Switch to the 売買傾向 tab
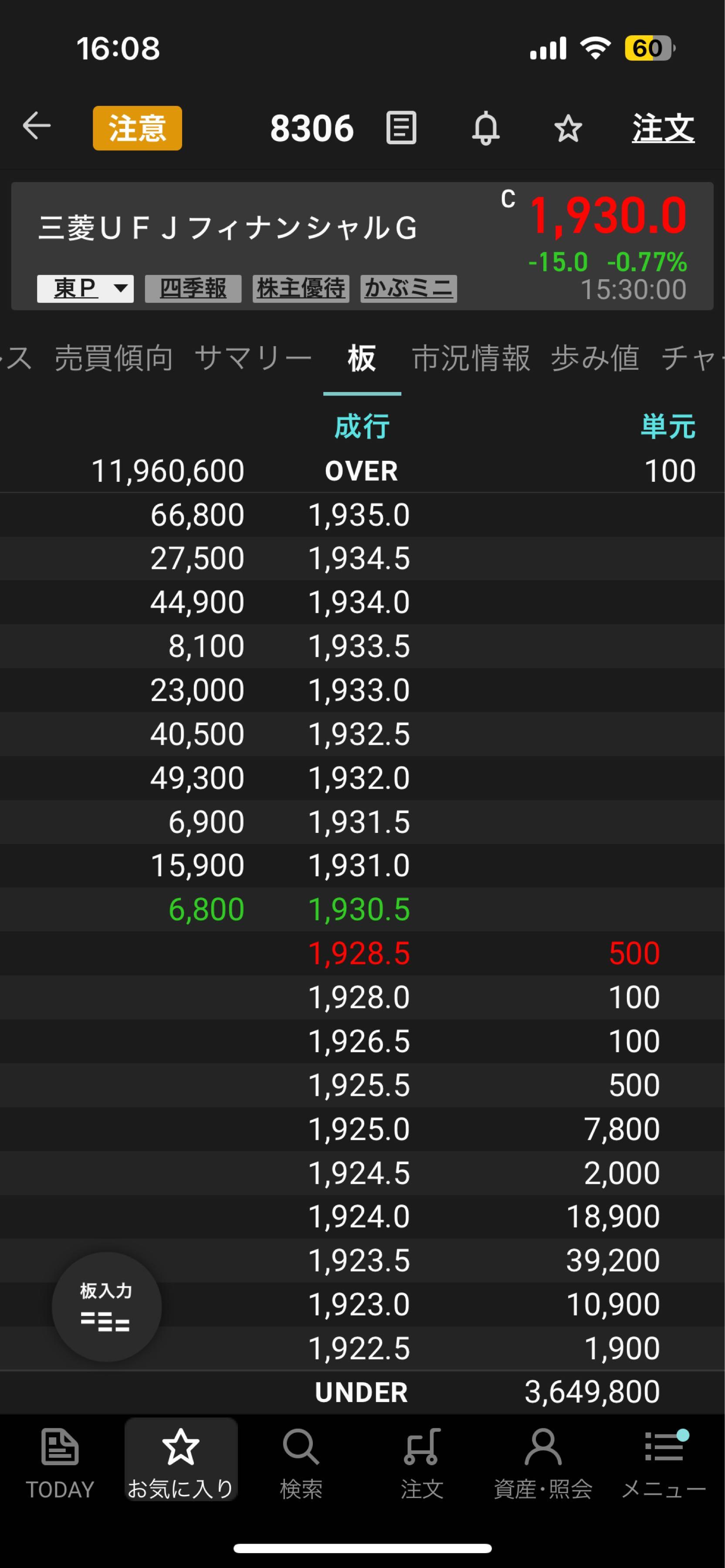 click(x=114, y=358)
